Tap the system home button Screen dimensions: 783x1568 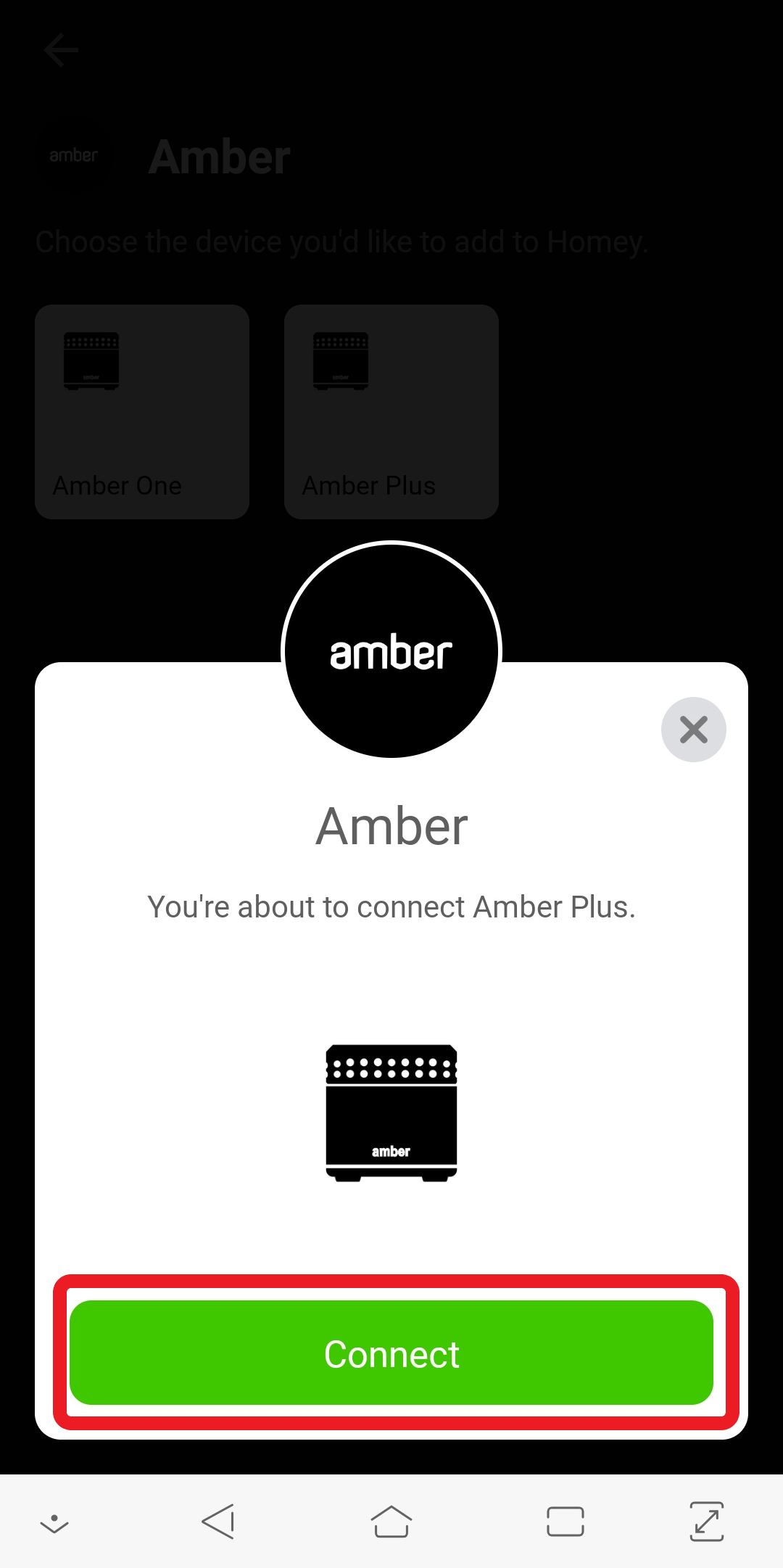pos(391,1521)
